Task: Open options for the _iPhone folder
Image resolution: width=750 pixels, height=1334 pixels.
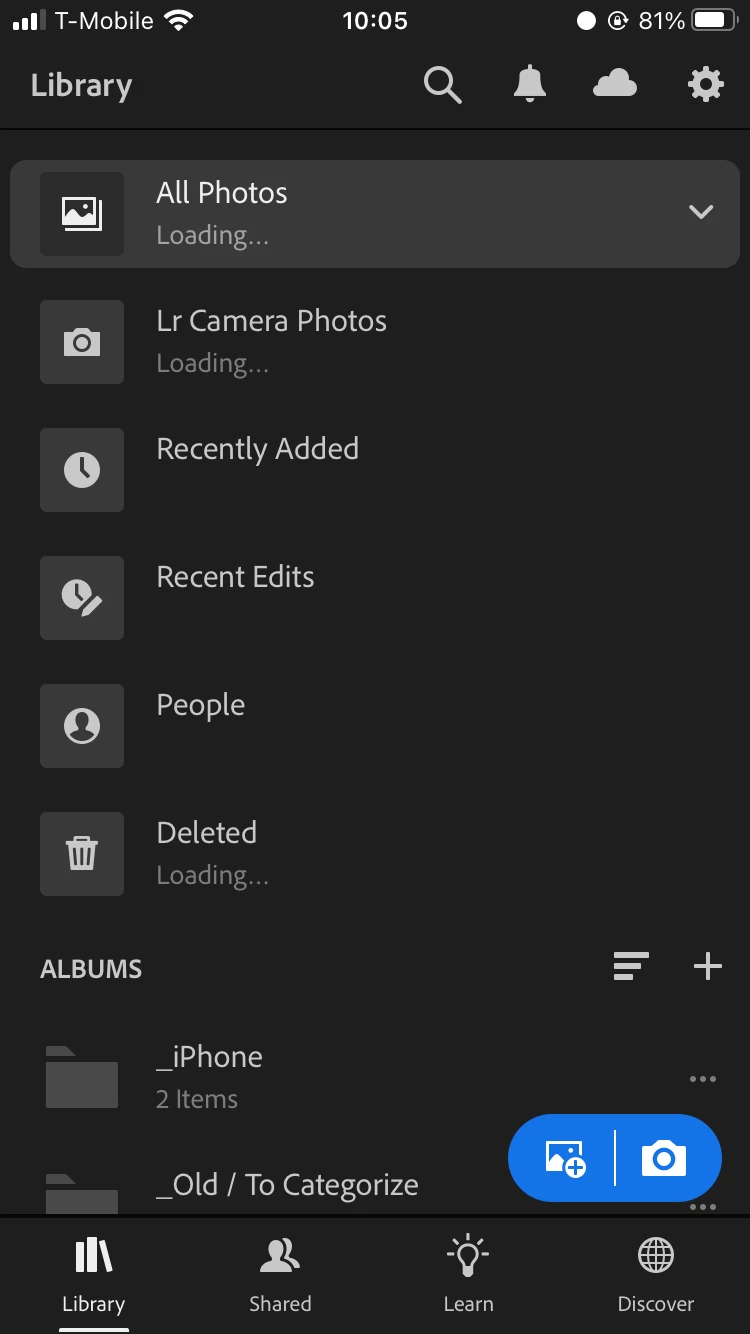Action: [703, 1079]
